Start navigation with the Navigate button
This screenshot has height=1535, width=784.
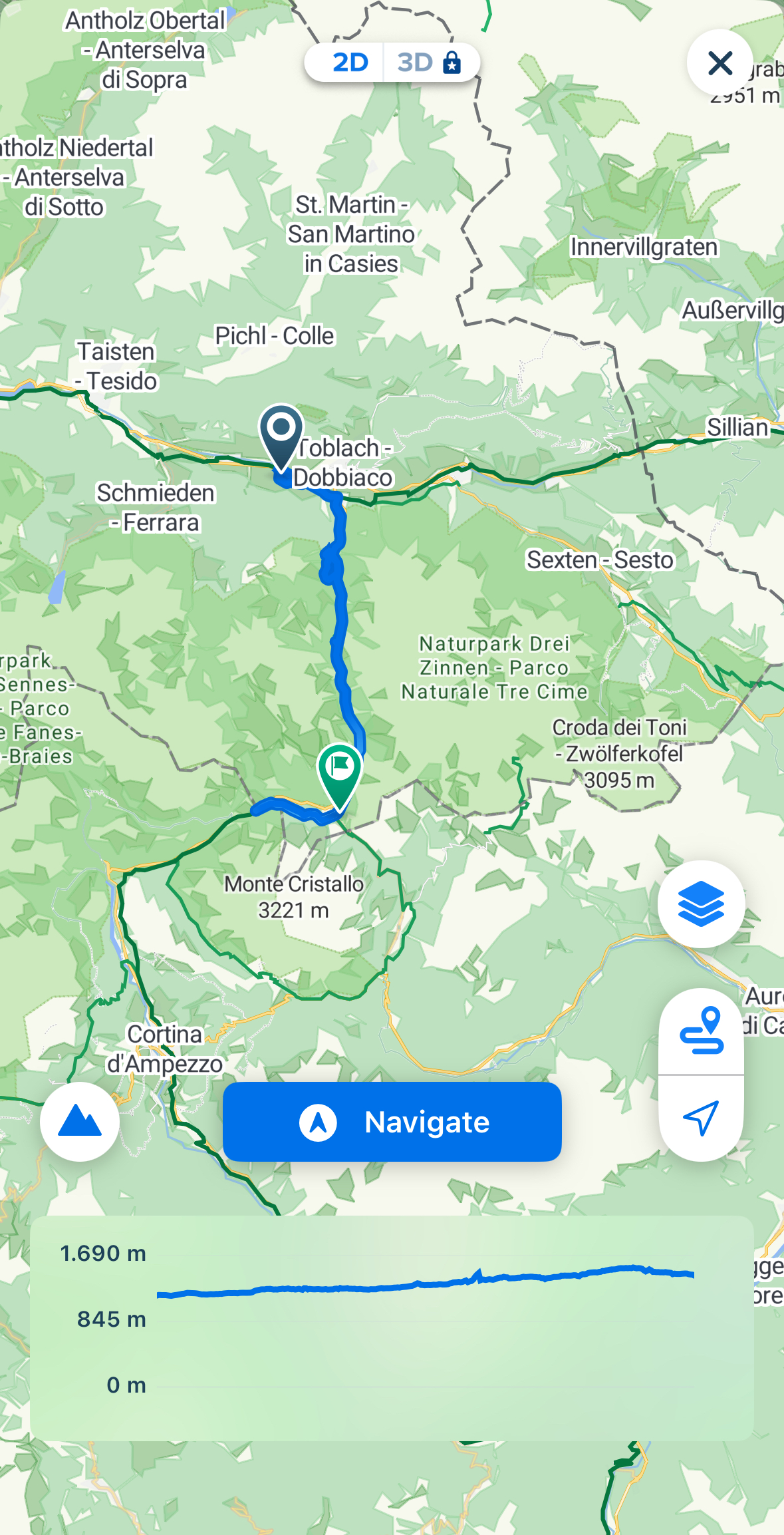point(392,1122)
